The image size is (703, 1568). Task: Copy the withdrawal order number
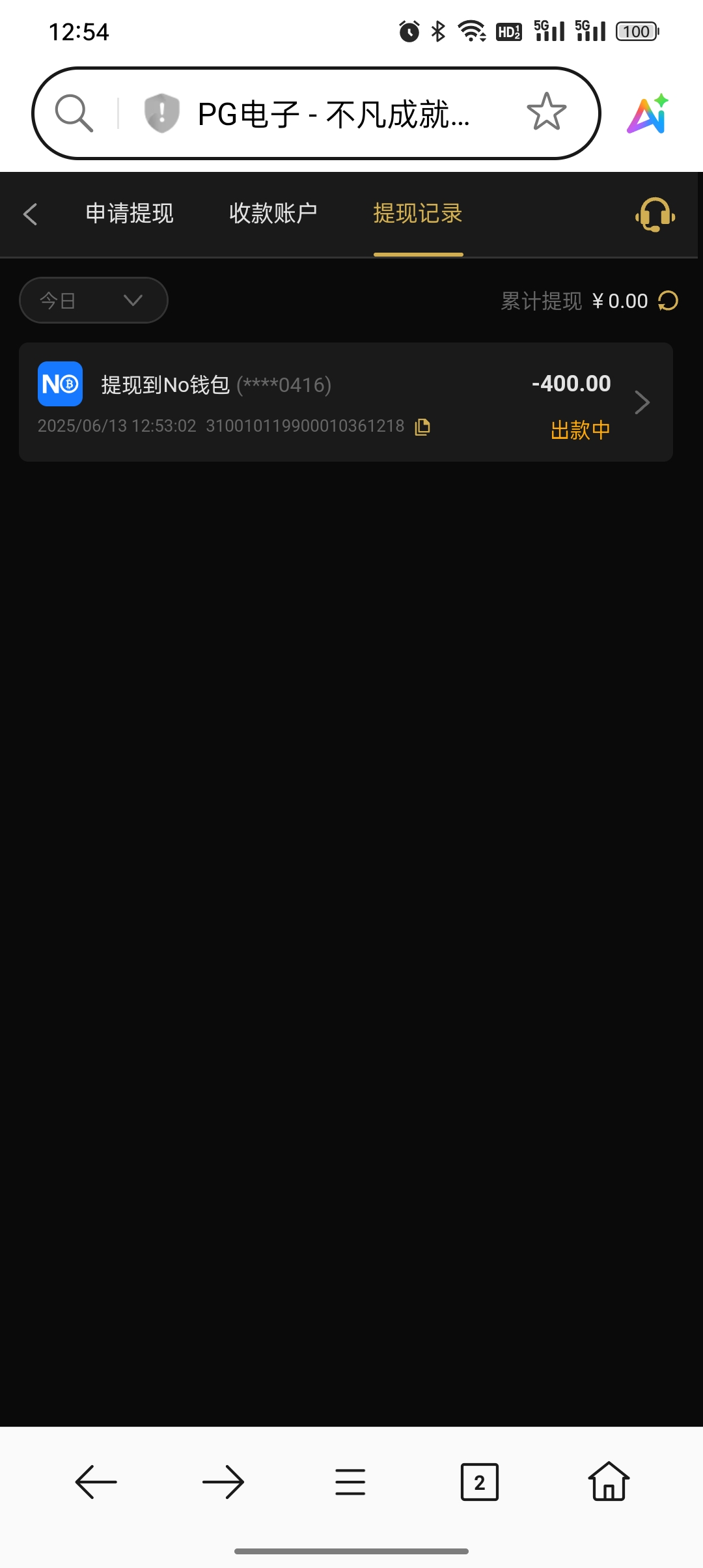coord(423,427)
